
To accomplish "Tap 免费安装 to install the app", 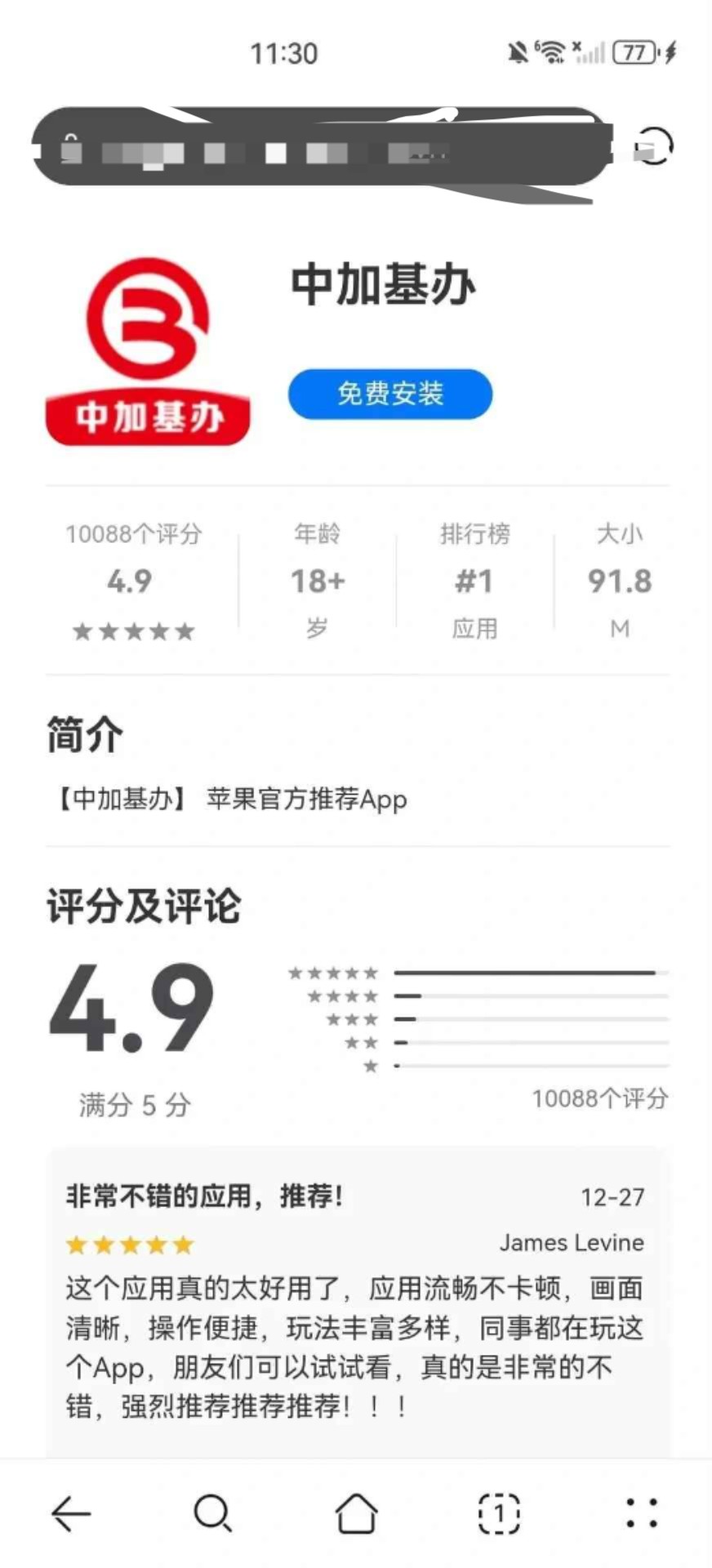I will tap(389, 394).
